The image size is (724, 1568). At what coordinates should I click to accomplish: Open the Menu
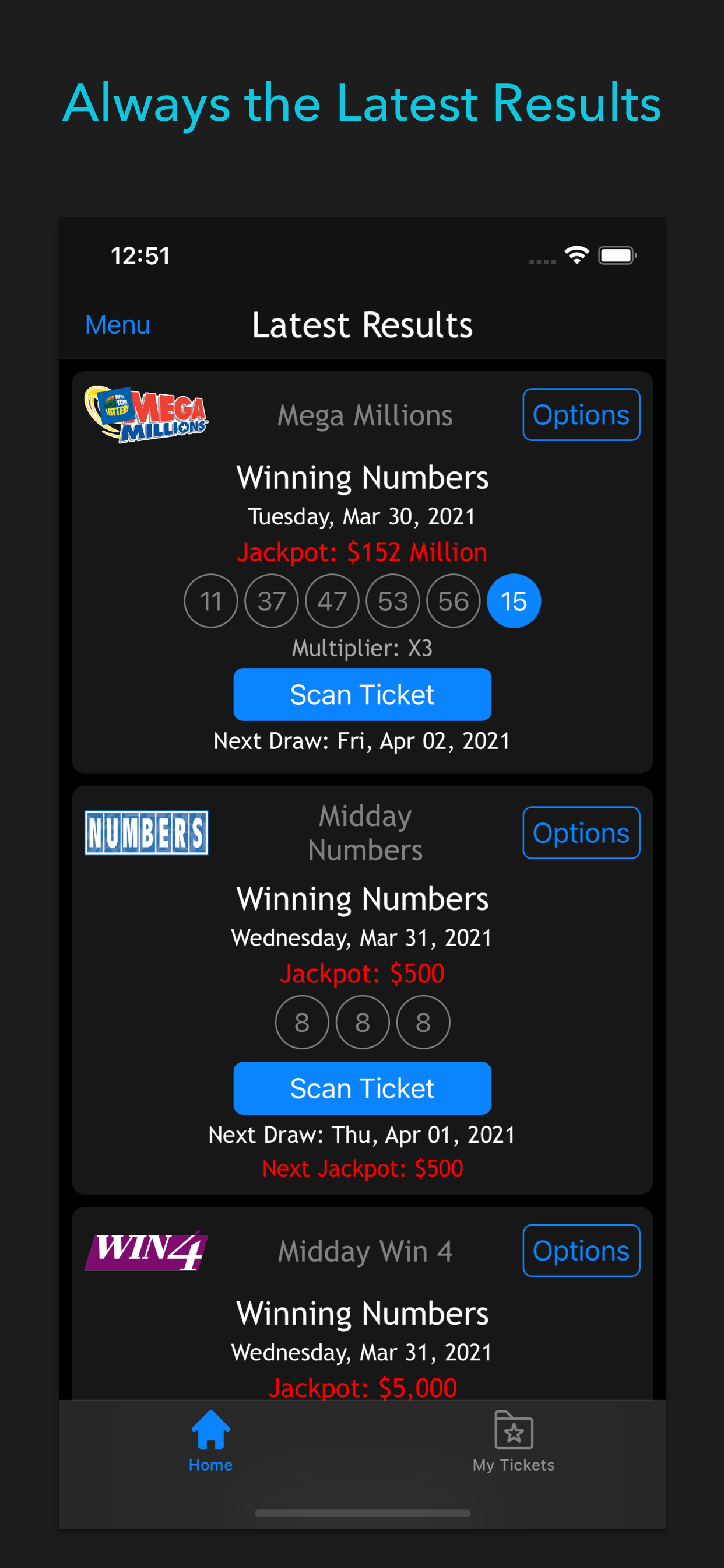pos(117,324)
